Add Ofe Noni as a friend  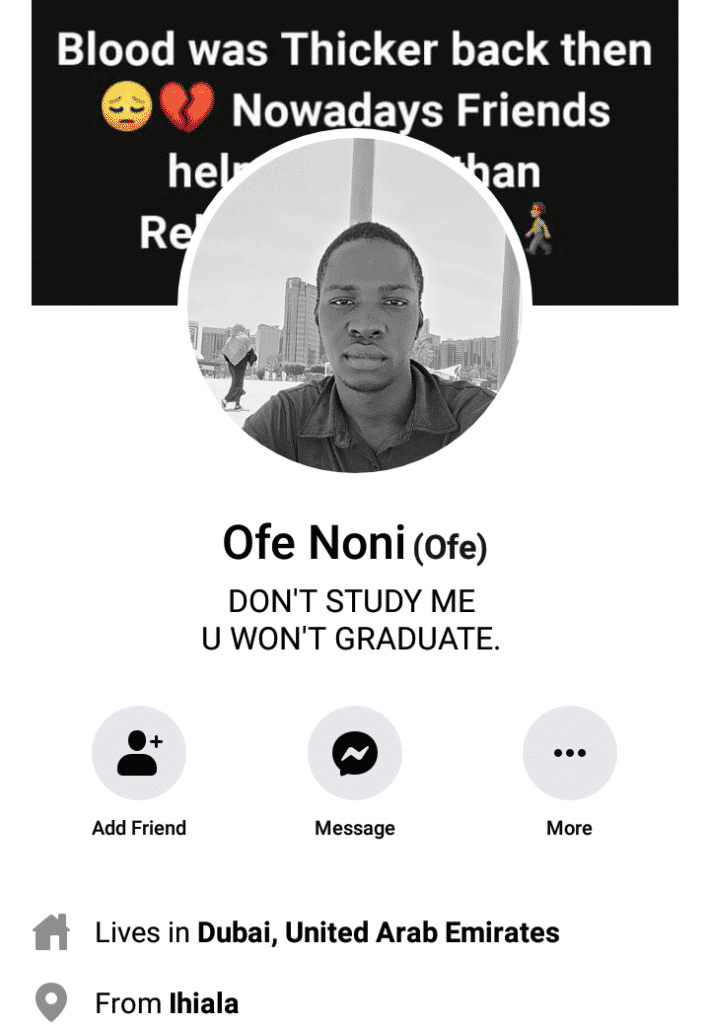point(138,753)
